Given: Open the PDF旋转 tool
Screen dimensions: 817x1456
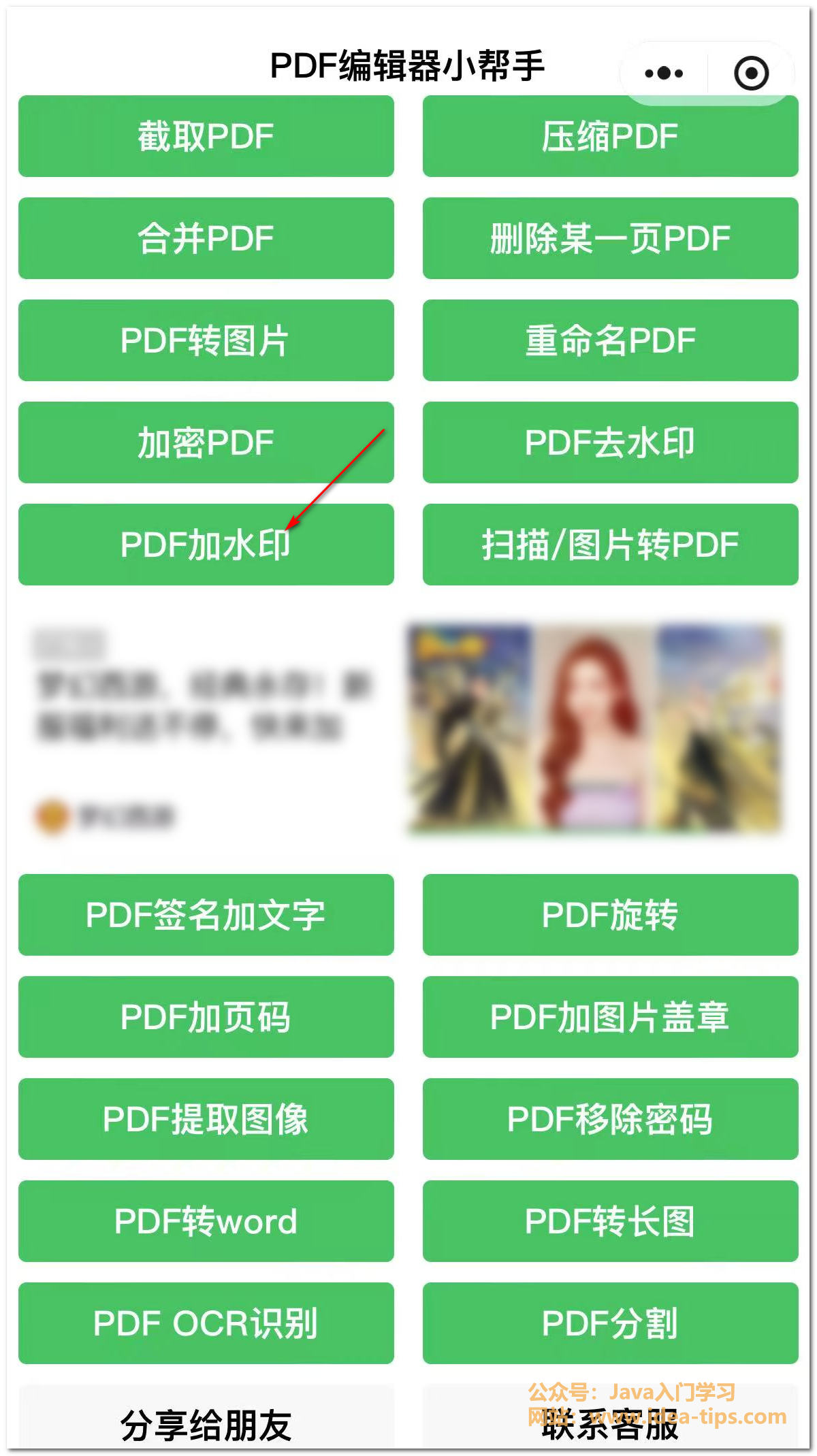Looking at the screenshot, I should click(x=610, y=914).
